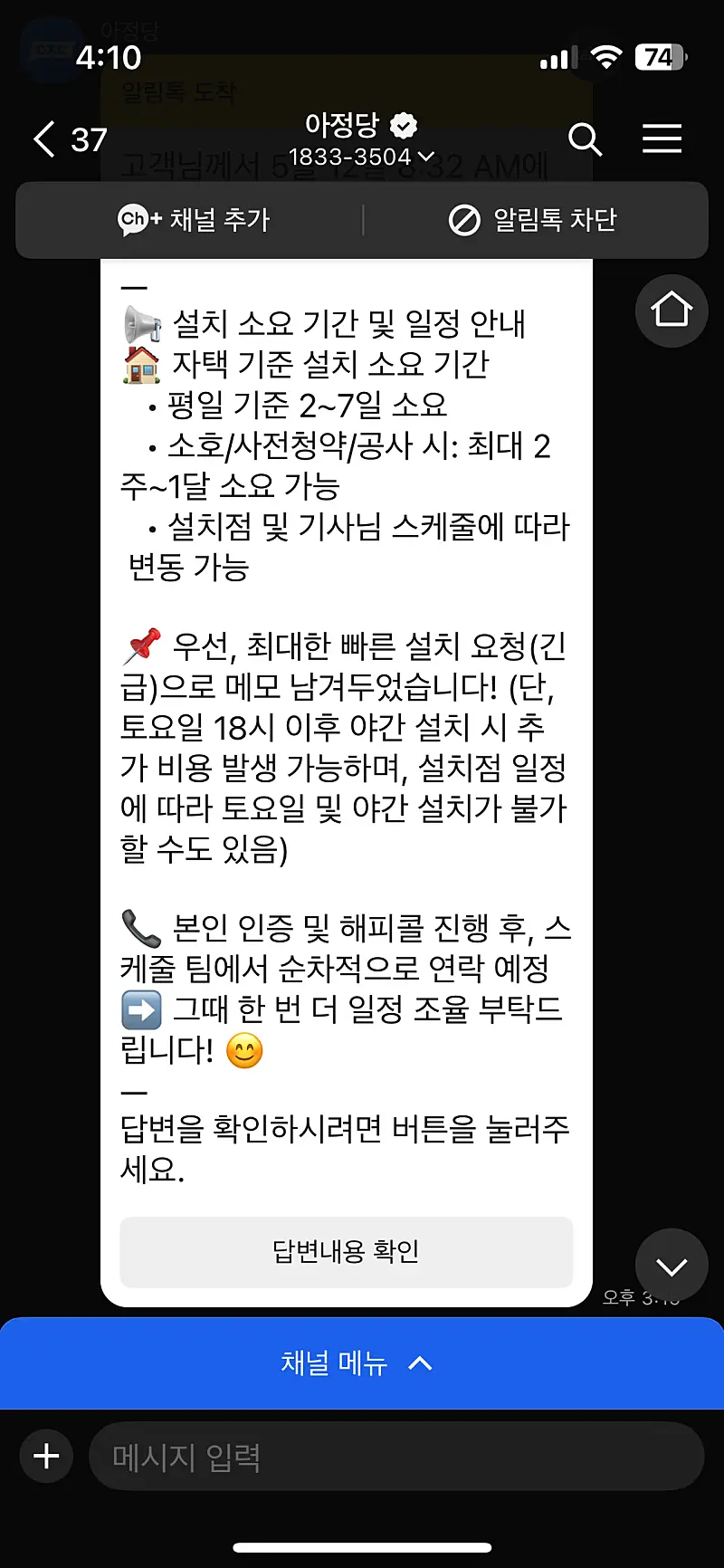
Task: Jump to the latest message arrow
Action: point(672,1265)
